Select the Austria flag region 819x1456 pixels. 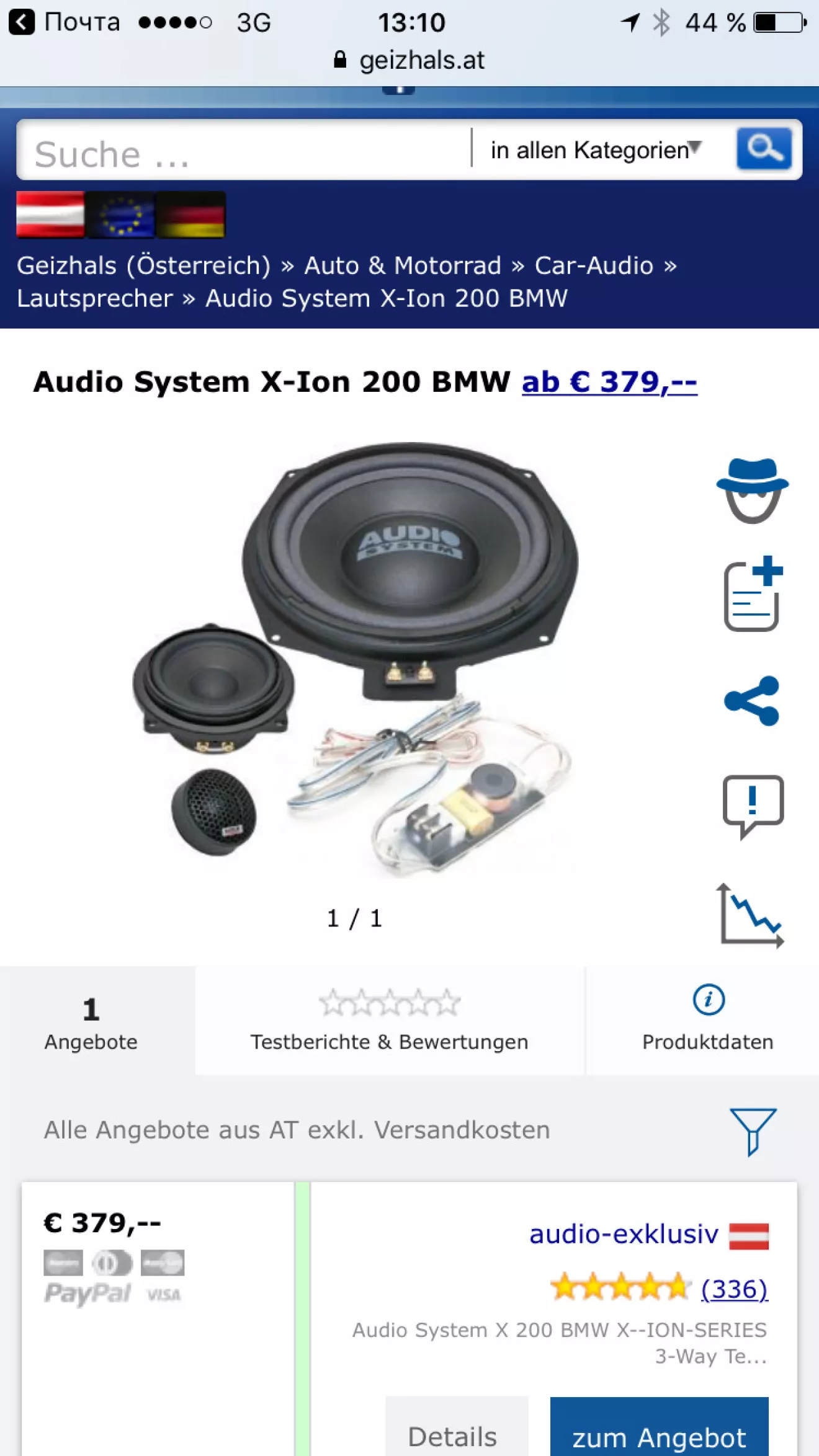coord(50,215)
